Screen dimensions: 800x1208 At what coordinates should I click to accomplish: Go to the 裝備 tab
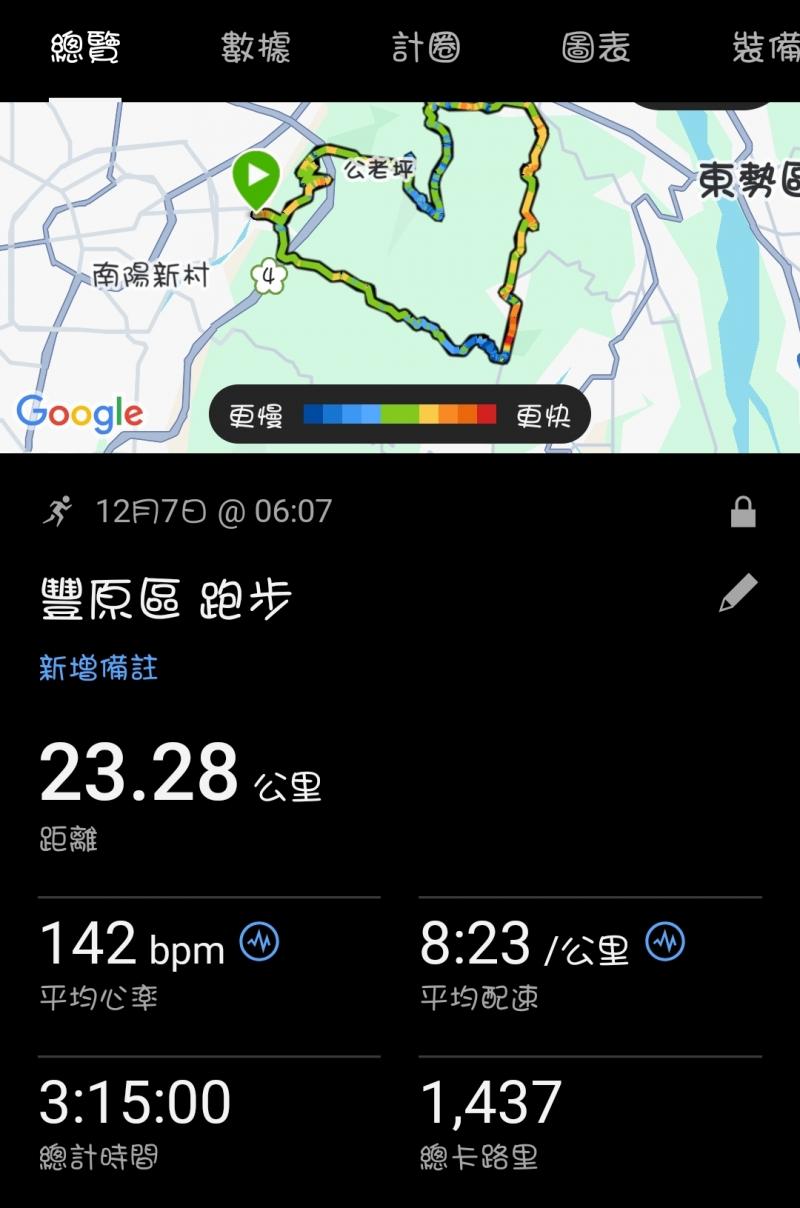[x=766, y=47]
